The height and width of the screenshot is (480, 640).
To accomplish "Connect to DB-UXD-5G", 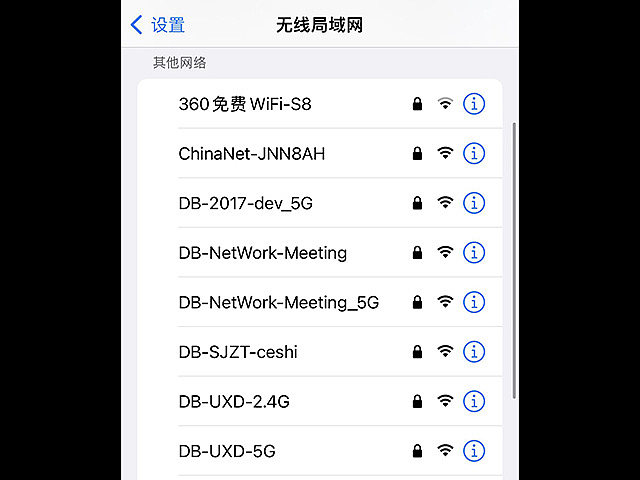I will [x=227, y=451].
